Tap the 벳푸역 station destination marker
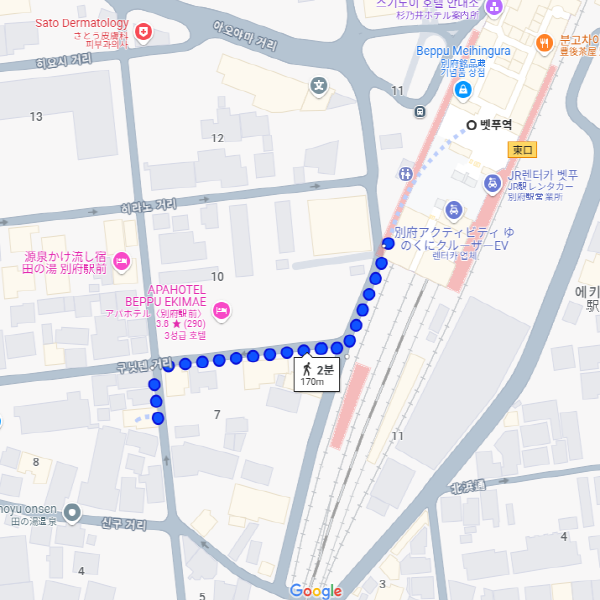This screenshot has width=600, height=600. click(471, 125)
